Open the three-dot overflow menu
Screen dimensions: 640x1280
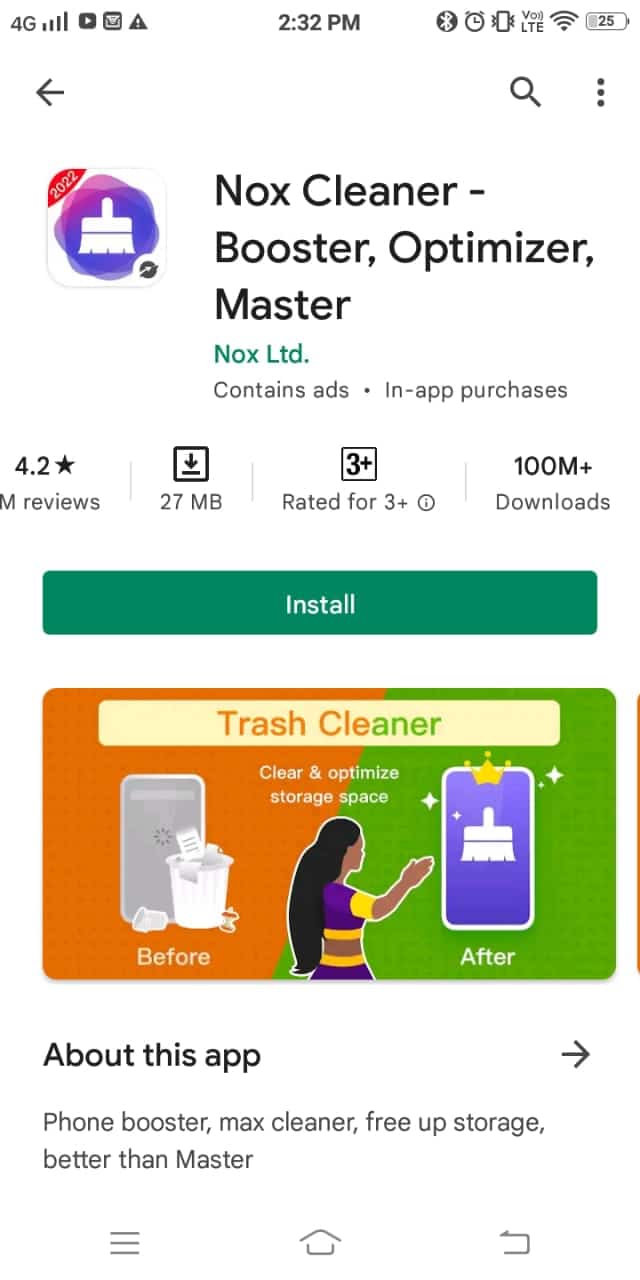pos(600,93)
